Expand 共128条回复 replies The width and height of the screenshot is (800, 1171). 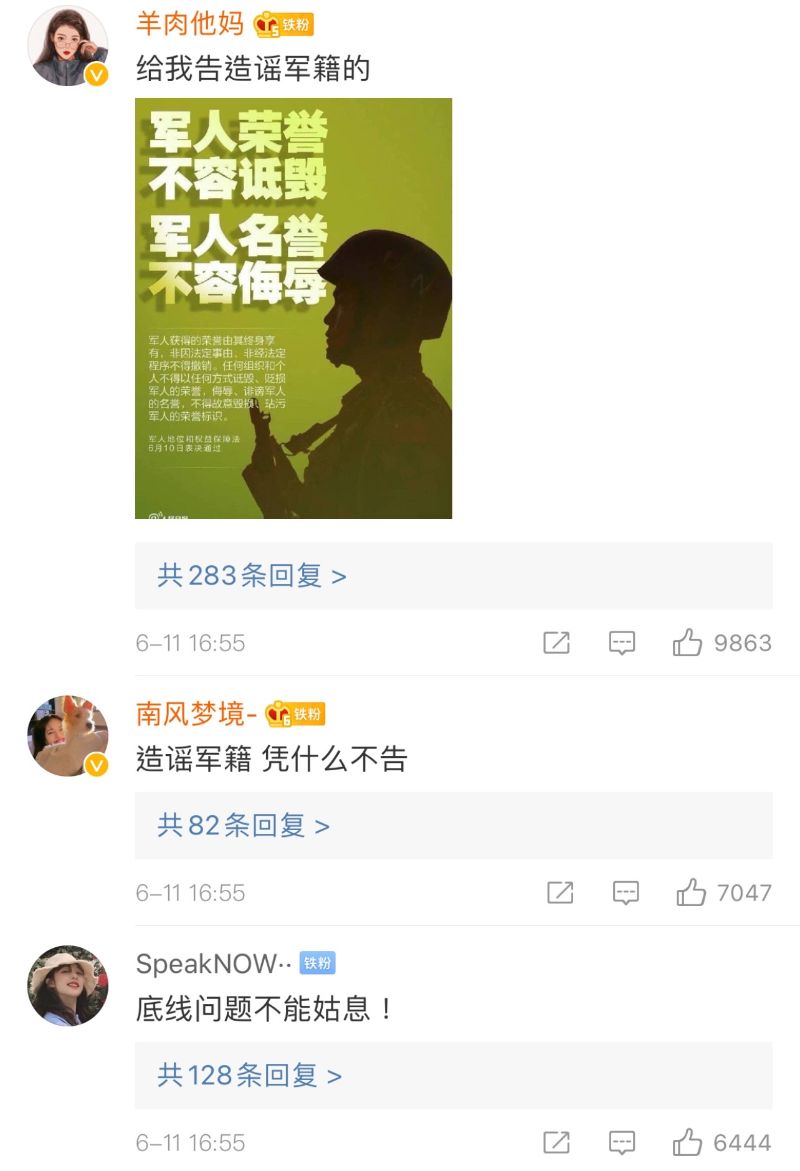pos(249,1076)
